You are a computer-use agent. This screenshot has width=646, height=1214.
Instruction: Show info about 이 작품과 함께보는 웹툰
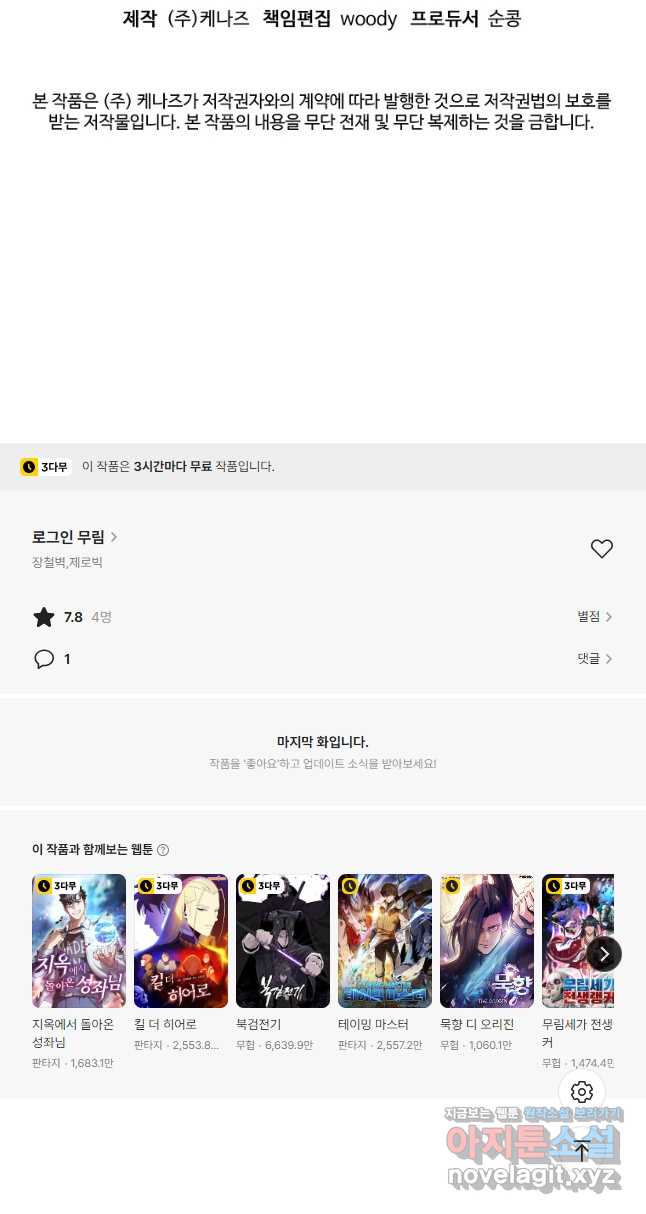point(163,850)
